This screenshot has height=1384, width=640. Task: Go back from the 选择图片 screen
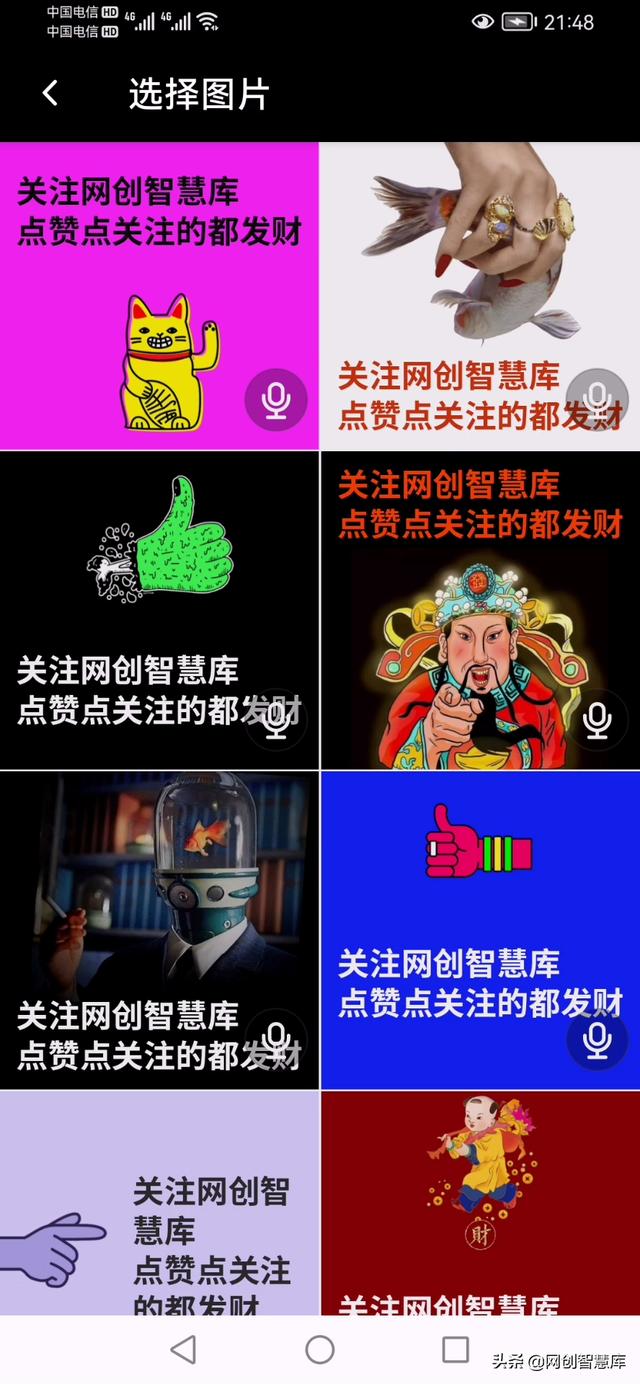[x=50, y=94]
